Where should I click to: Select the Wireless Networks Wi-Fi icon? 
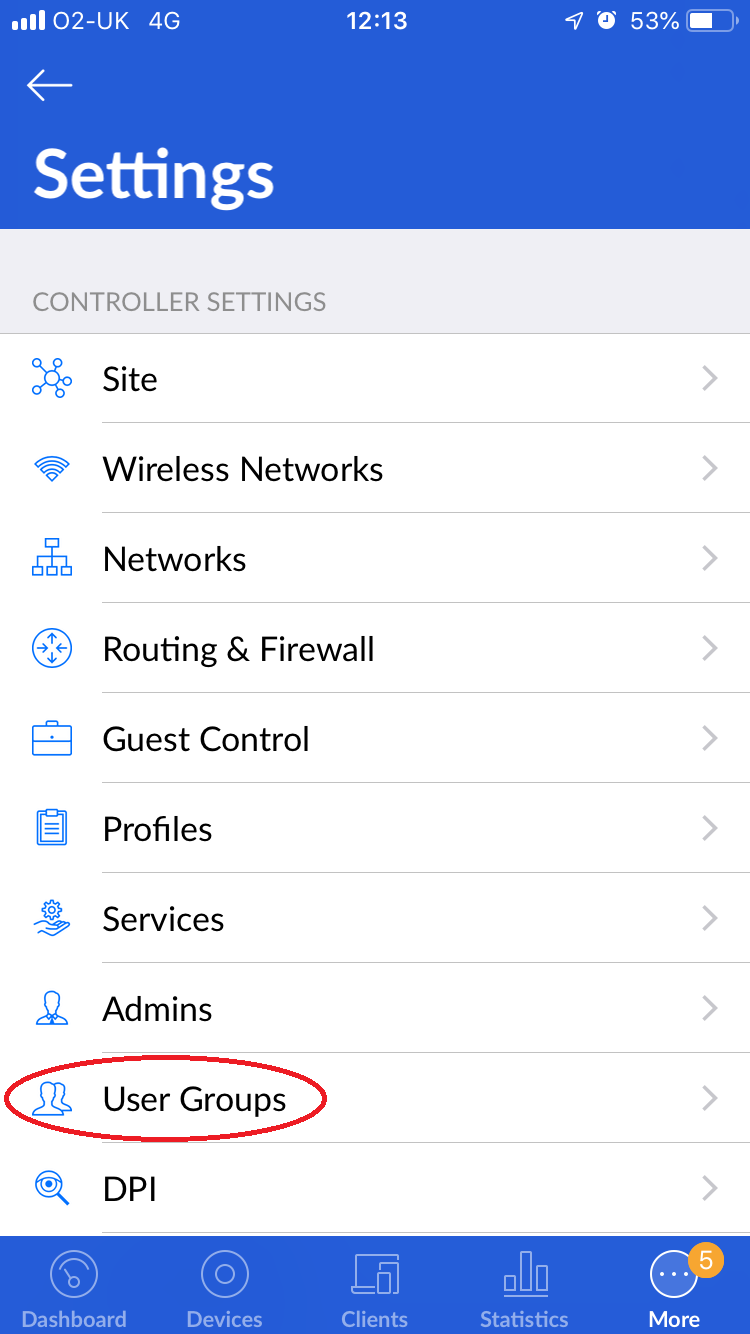[x=52, y=468]
